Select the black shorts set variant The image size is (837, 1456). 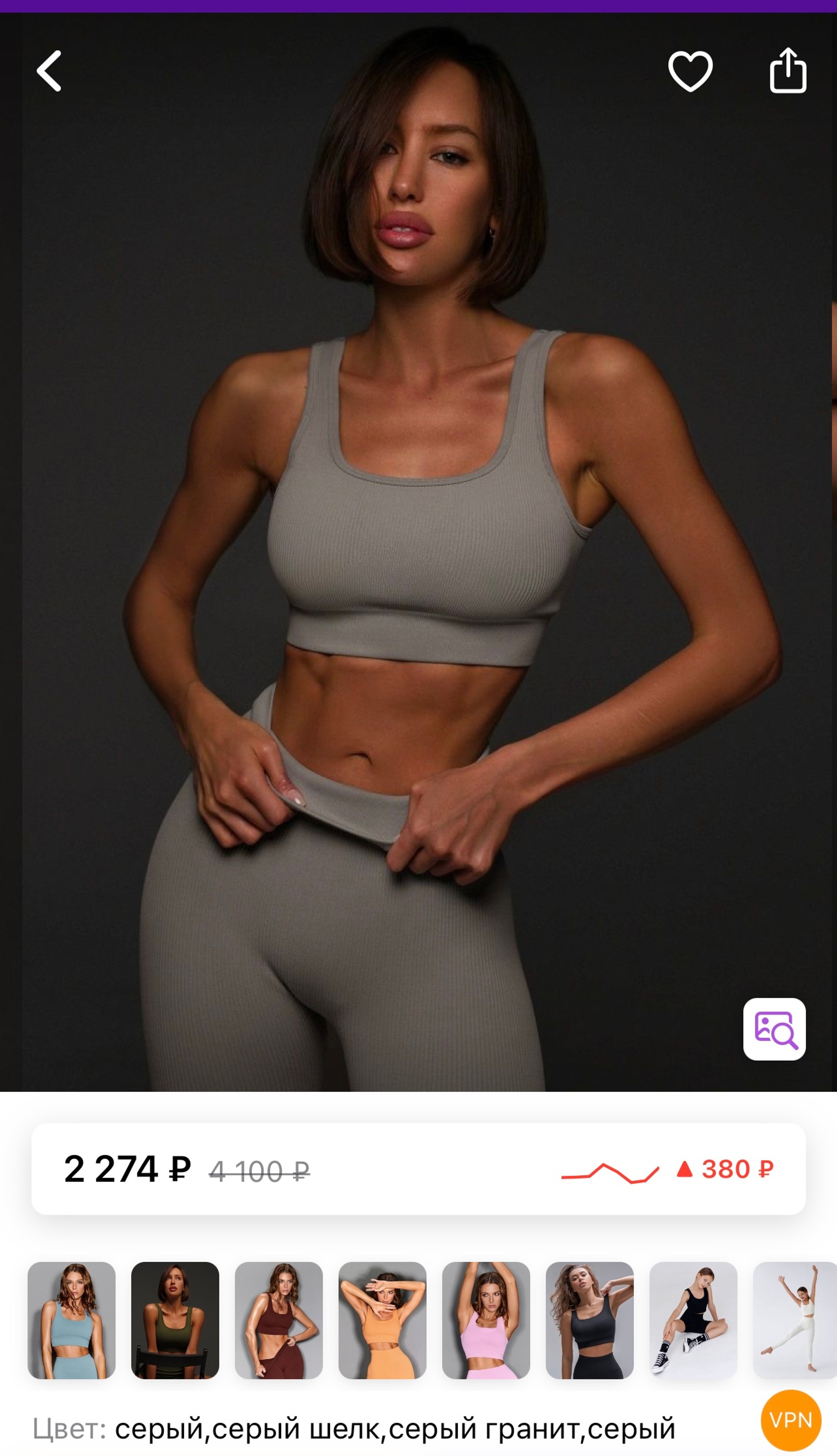(693, 1320)
